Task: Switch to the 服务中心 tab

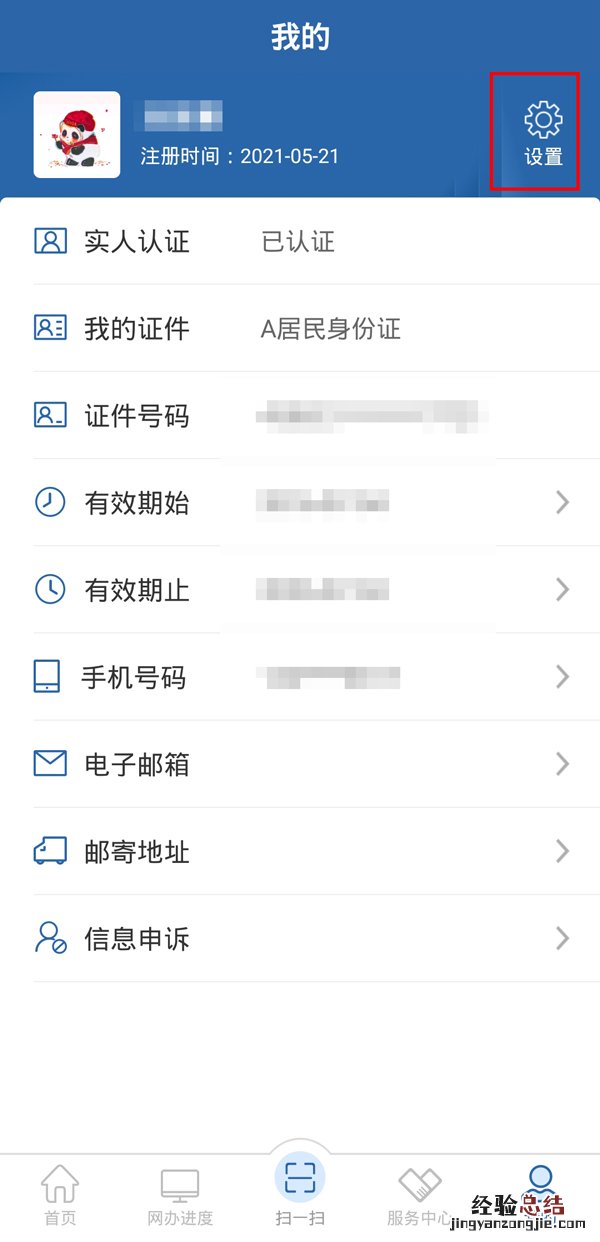Action: pos(420,1196)
